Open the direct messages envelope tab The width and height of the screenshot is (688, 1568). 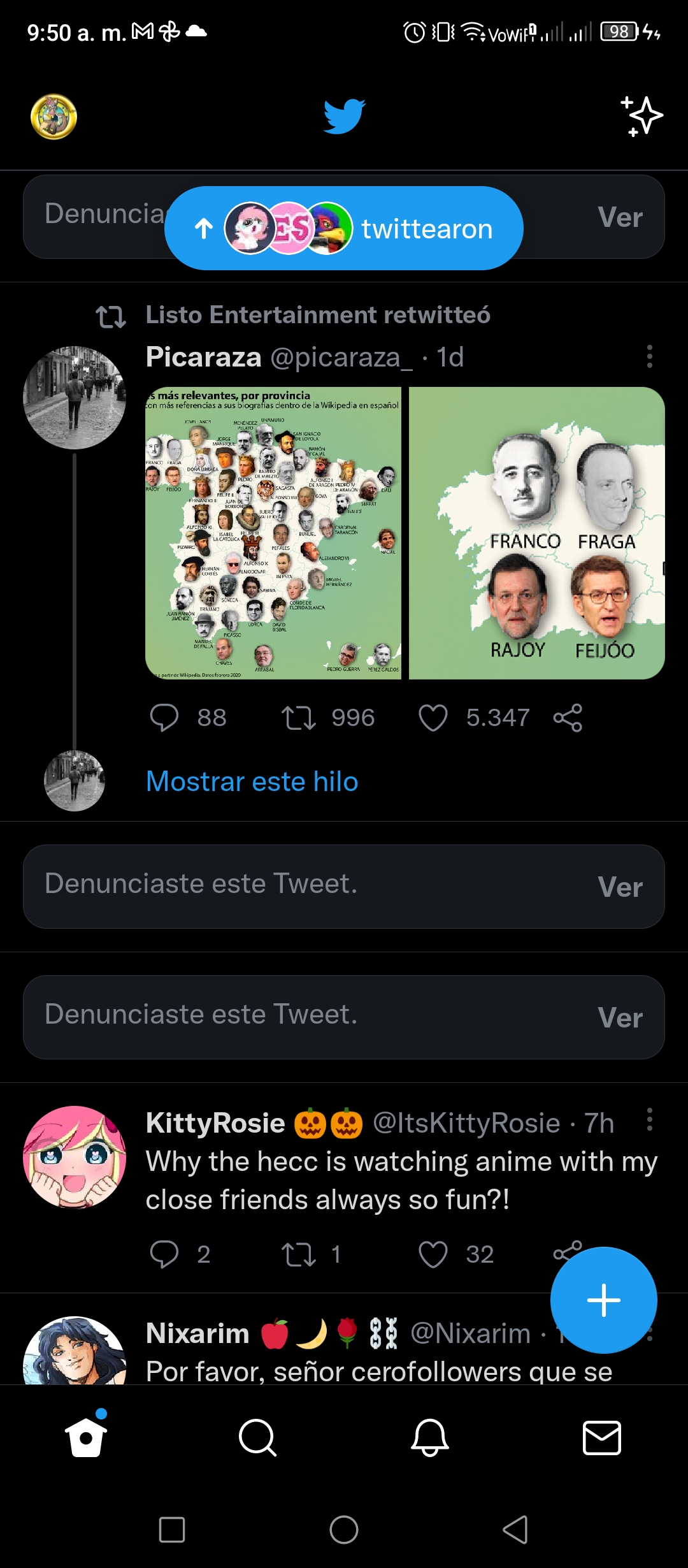pyautogui.click(x=602, y=1437)
